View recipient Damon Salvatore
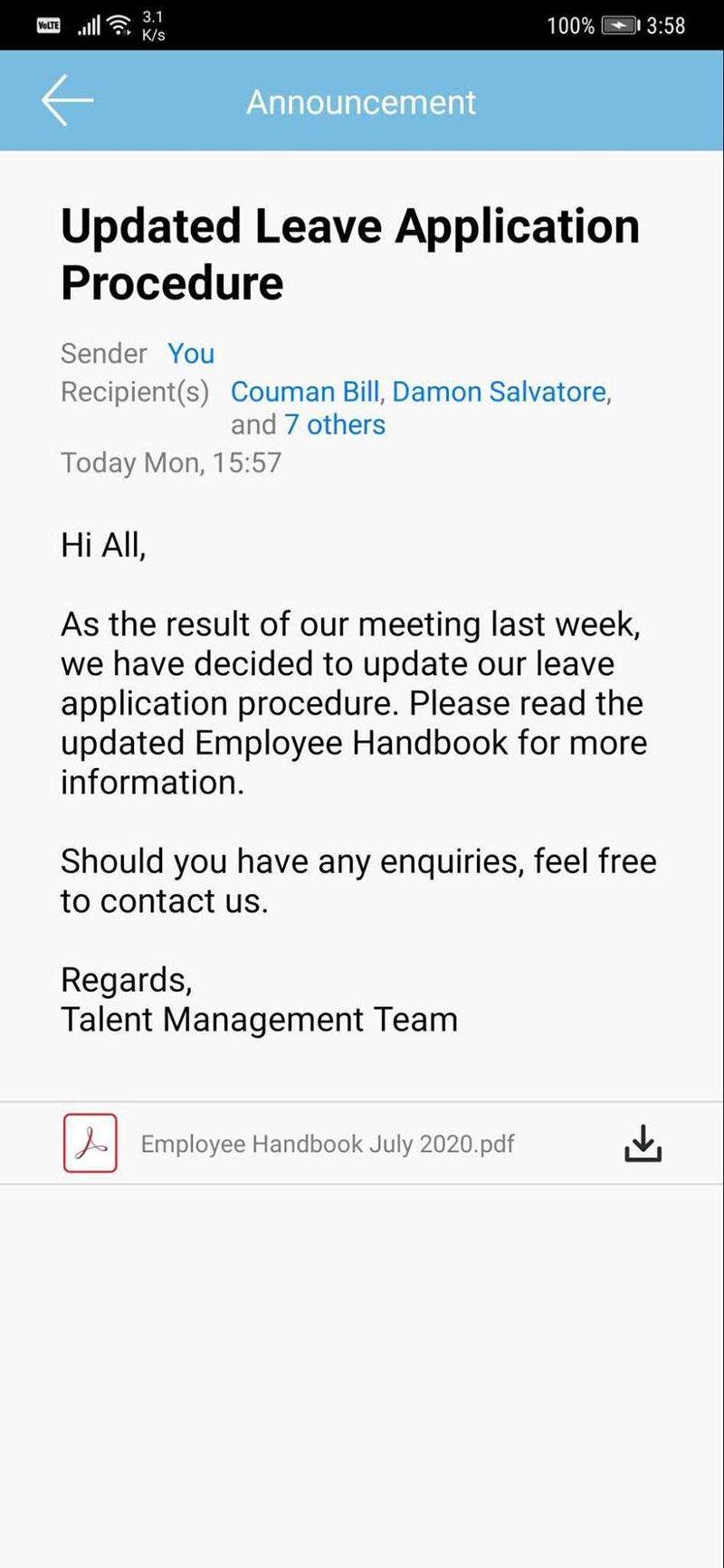This screenshot has height=1568, width=724. (500, 392)
